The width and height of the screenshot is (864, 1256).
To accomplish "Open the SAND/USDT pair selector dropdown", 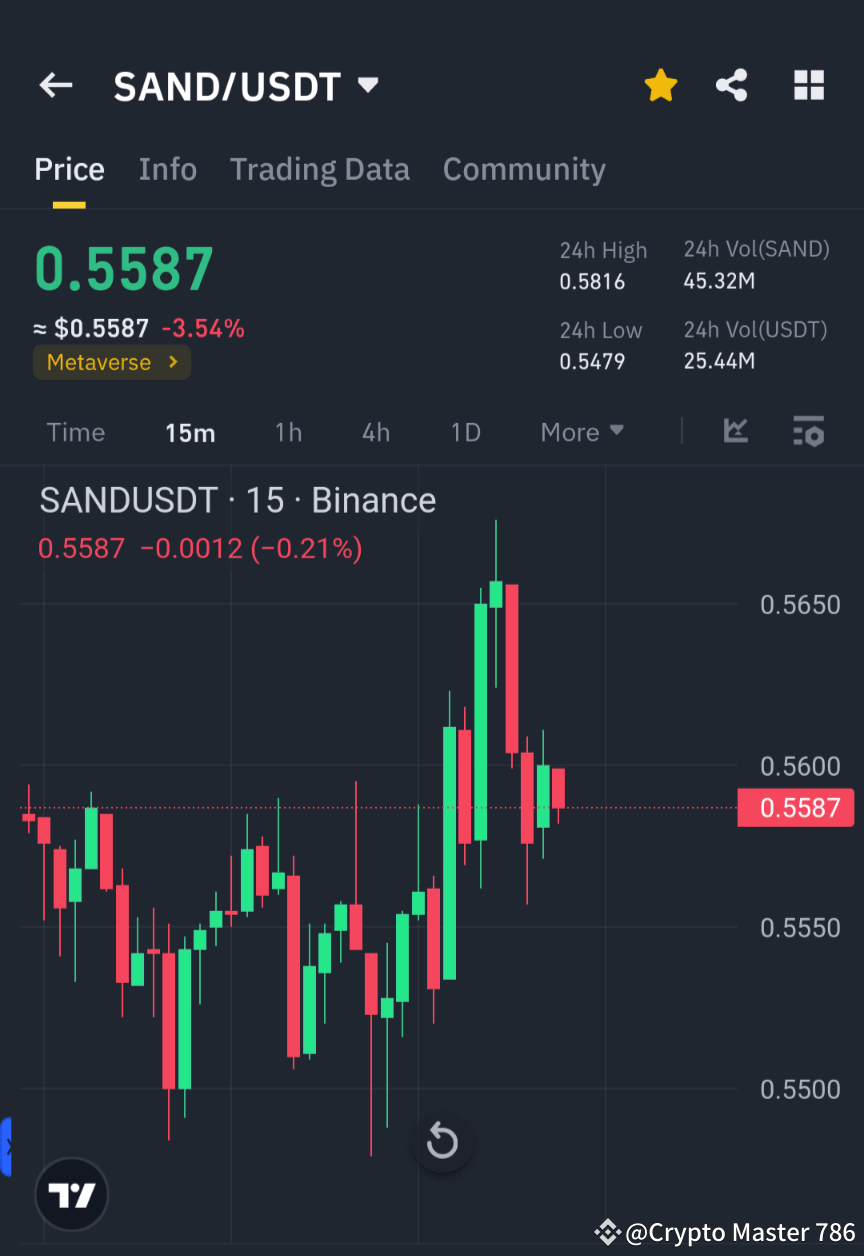I will 368,85.
